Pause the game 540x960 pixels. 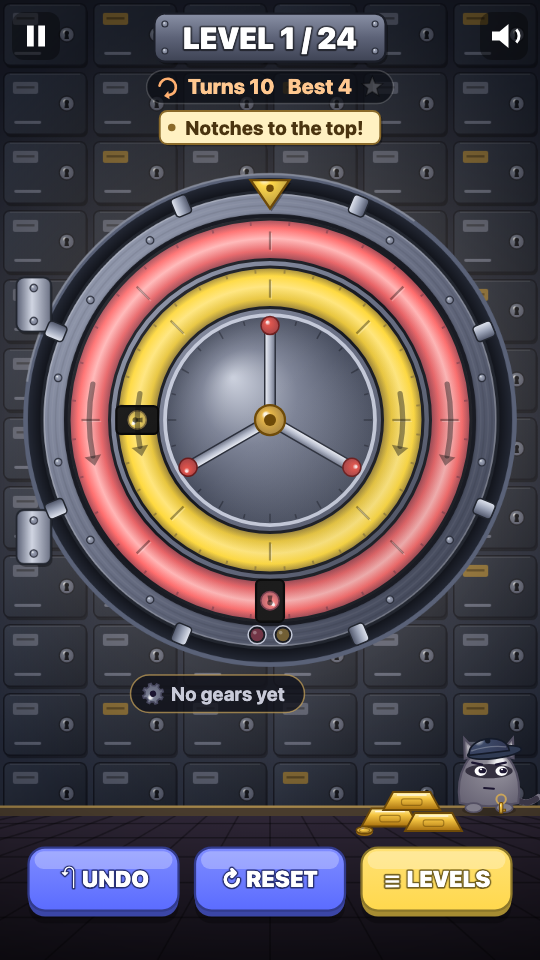click(36, 36)
